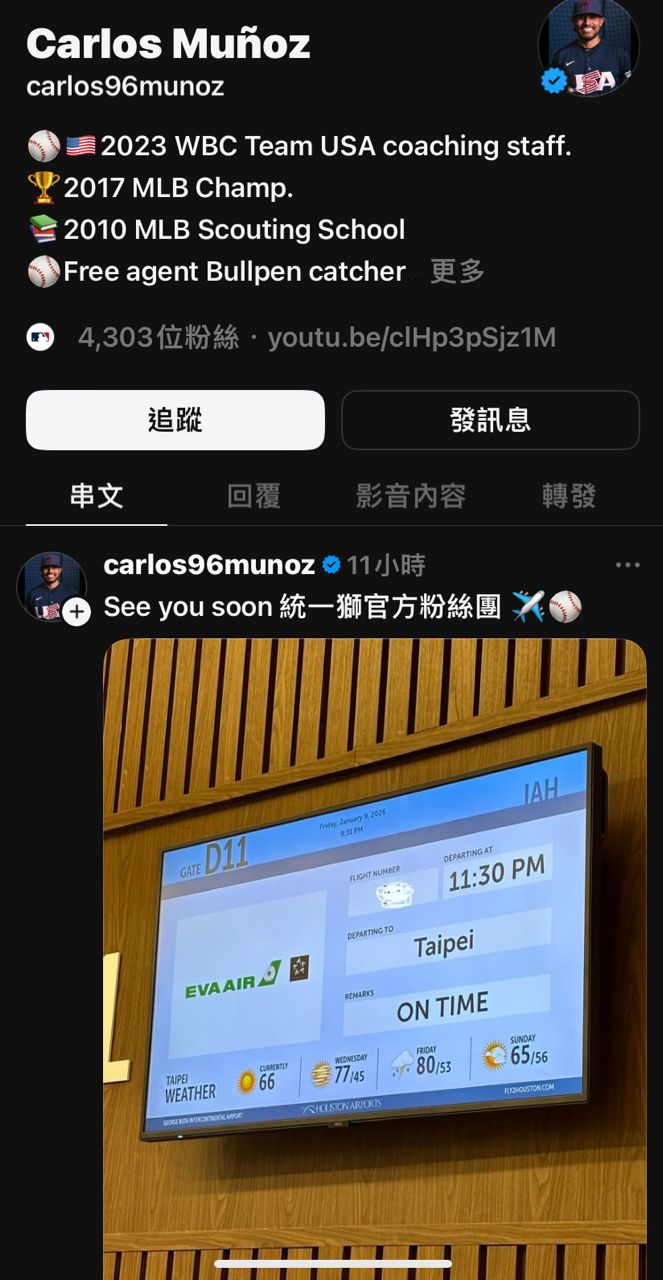The width and height of the screenshot is (663, 1280).
Task: Expand the bio with 更多
Action: [457, 271]
